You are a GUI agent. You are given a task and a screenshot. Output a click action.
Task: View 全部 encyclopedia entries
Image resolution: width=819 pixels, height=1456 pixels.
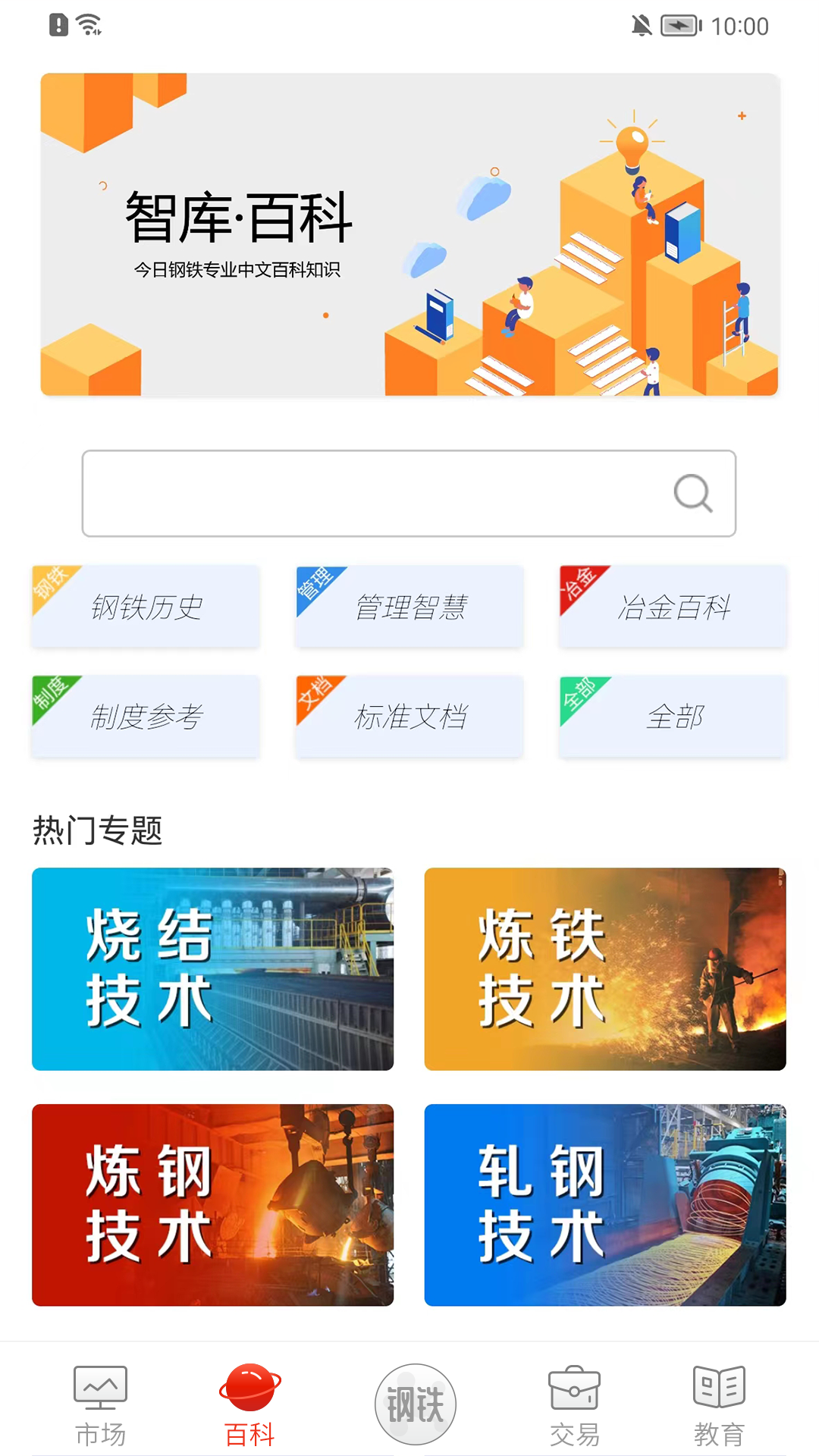point(673,716)
